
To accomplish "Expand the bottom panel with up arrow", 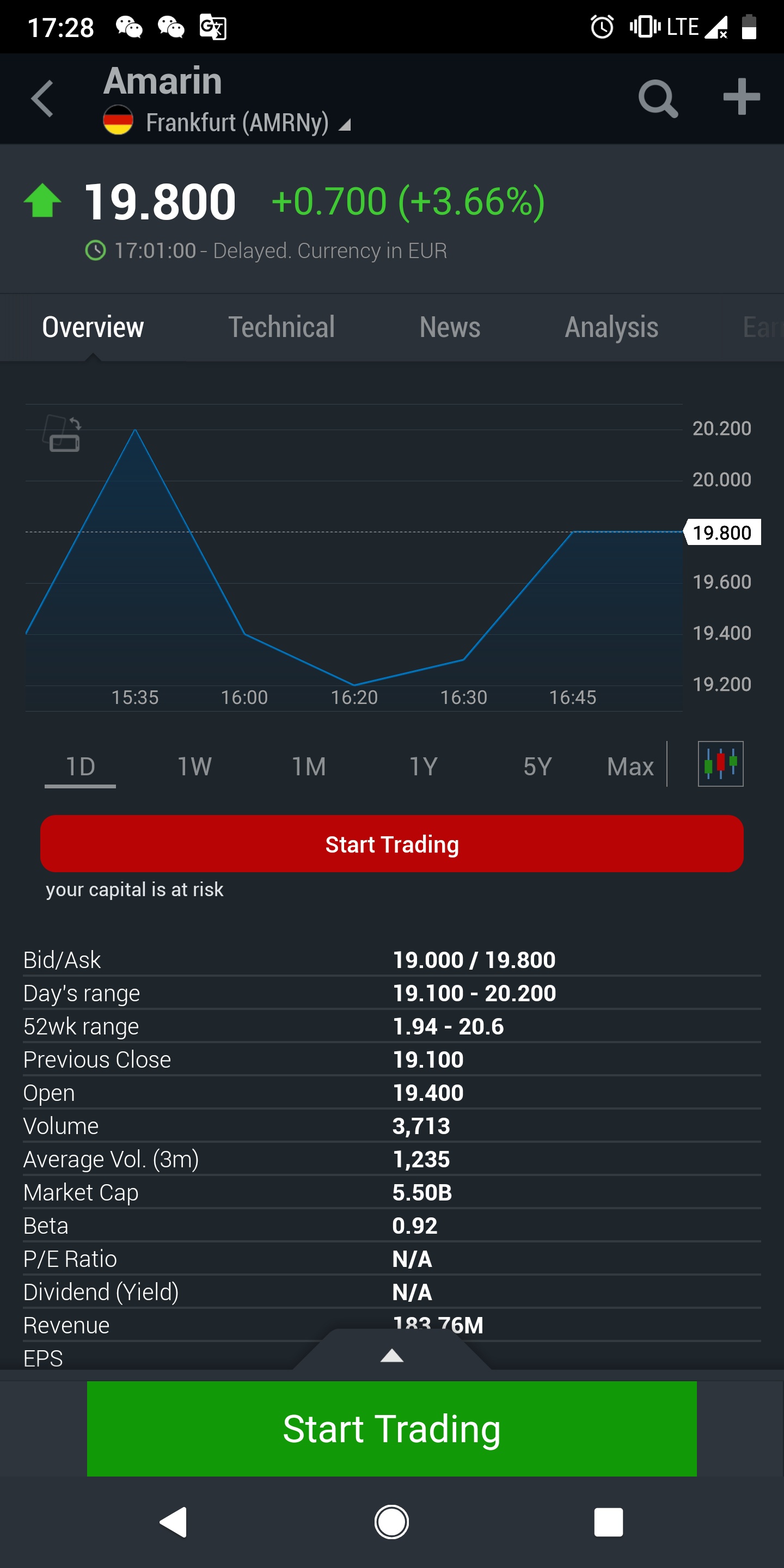I will (x=391, y=1356).
